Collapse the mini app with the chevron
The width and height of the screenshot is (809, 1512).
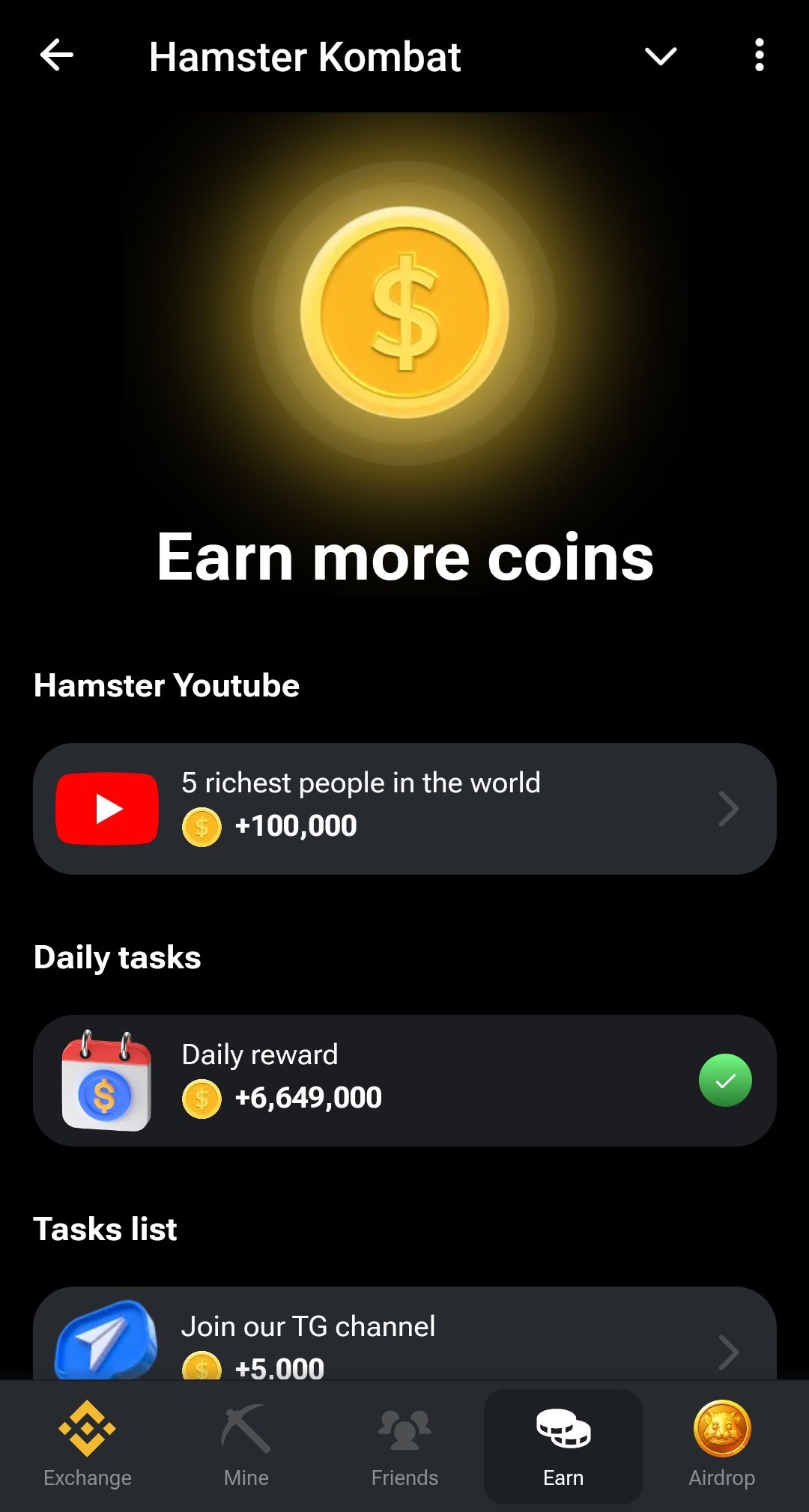(660, 56)
